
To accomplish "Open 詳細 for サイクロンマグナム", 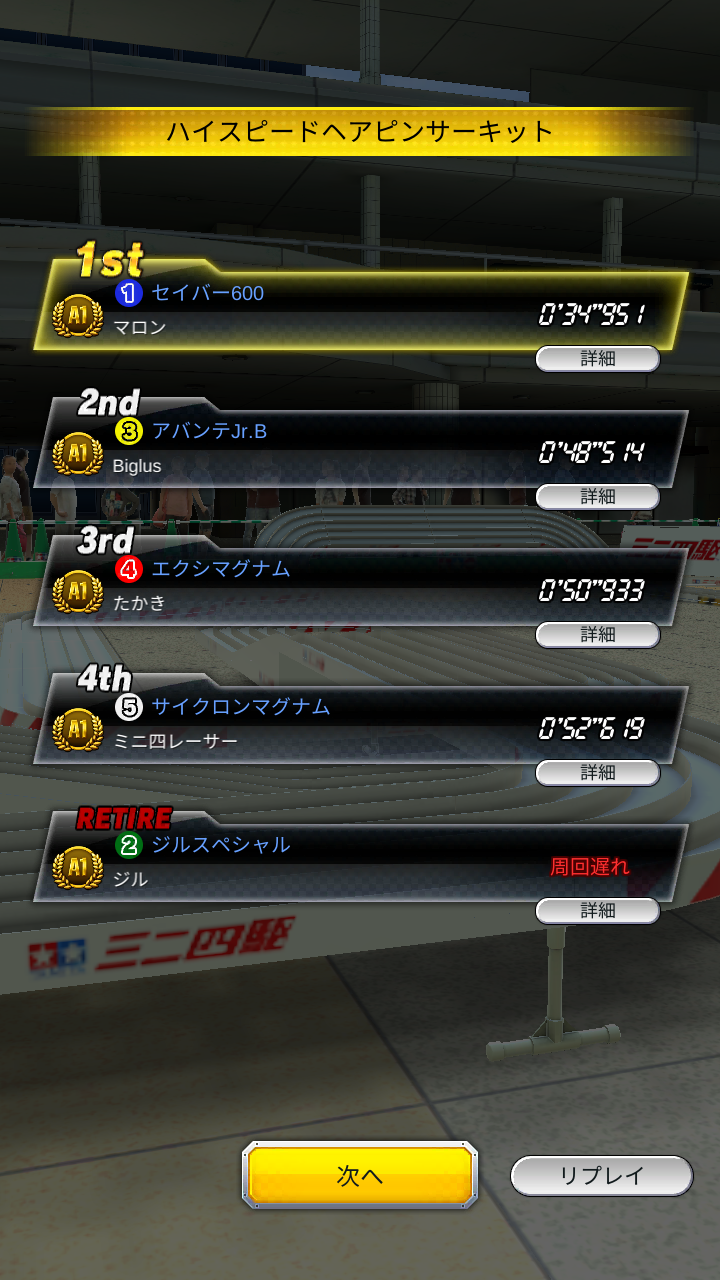I will [598, 772].
